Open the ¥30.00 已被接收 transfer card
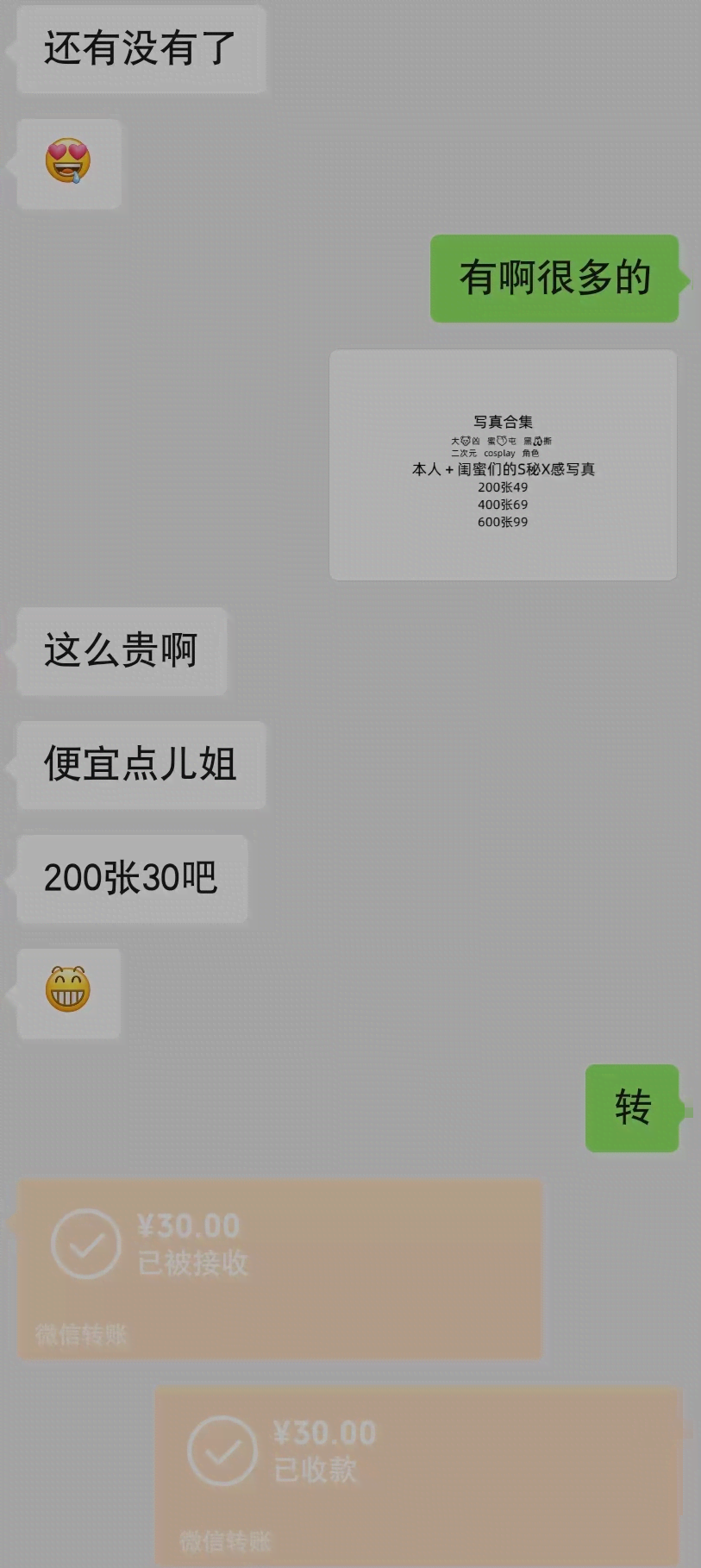Viewport: 701px width, 1568px height. click(280, 1268)
